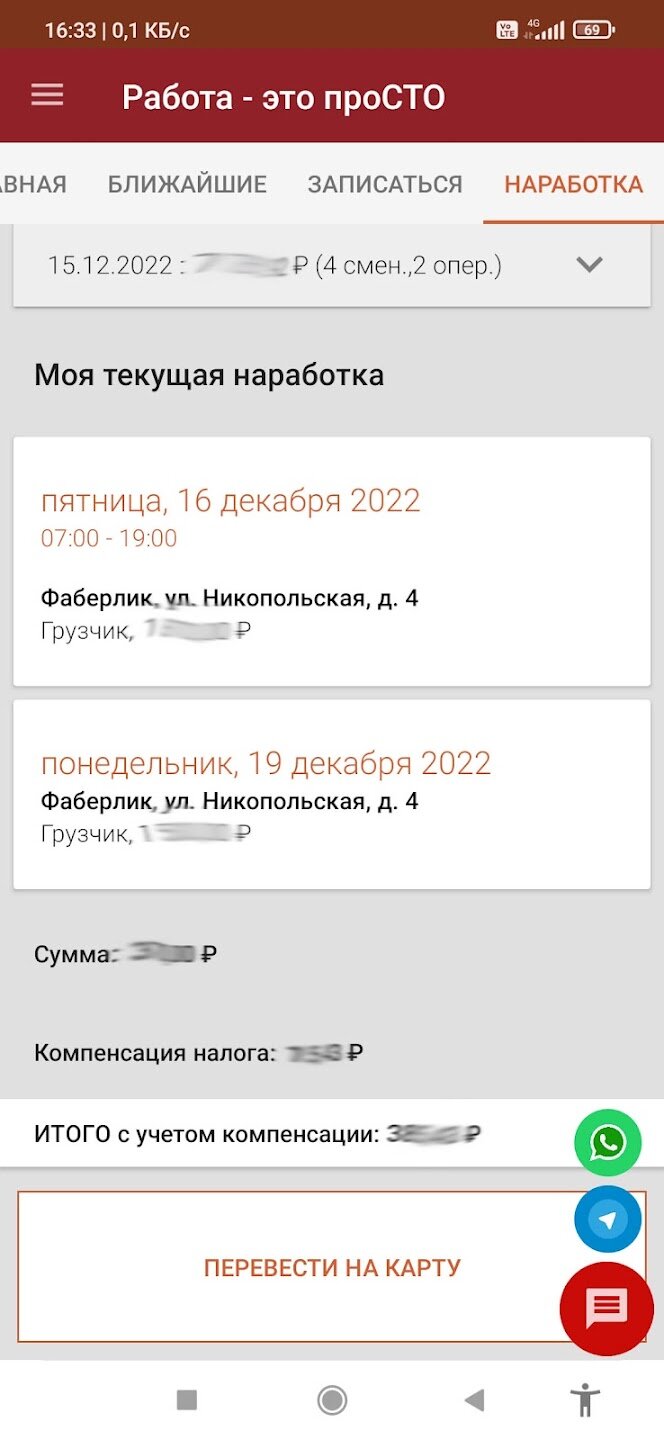
Task: Select the Наработка tab
Action: pos(573,185)
